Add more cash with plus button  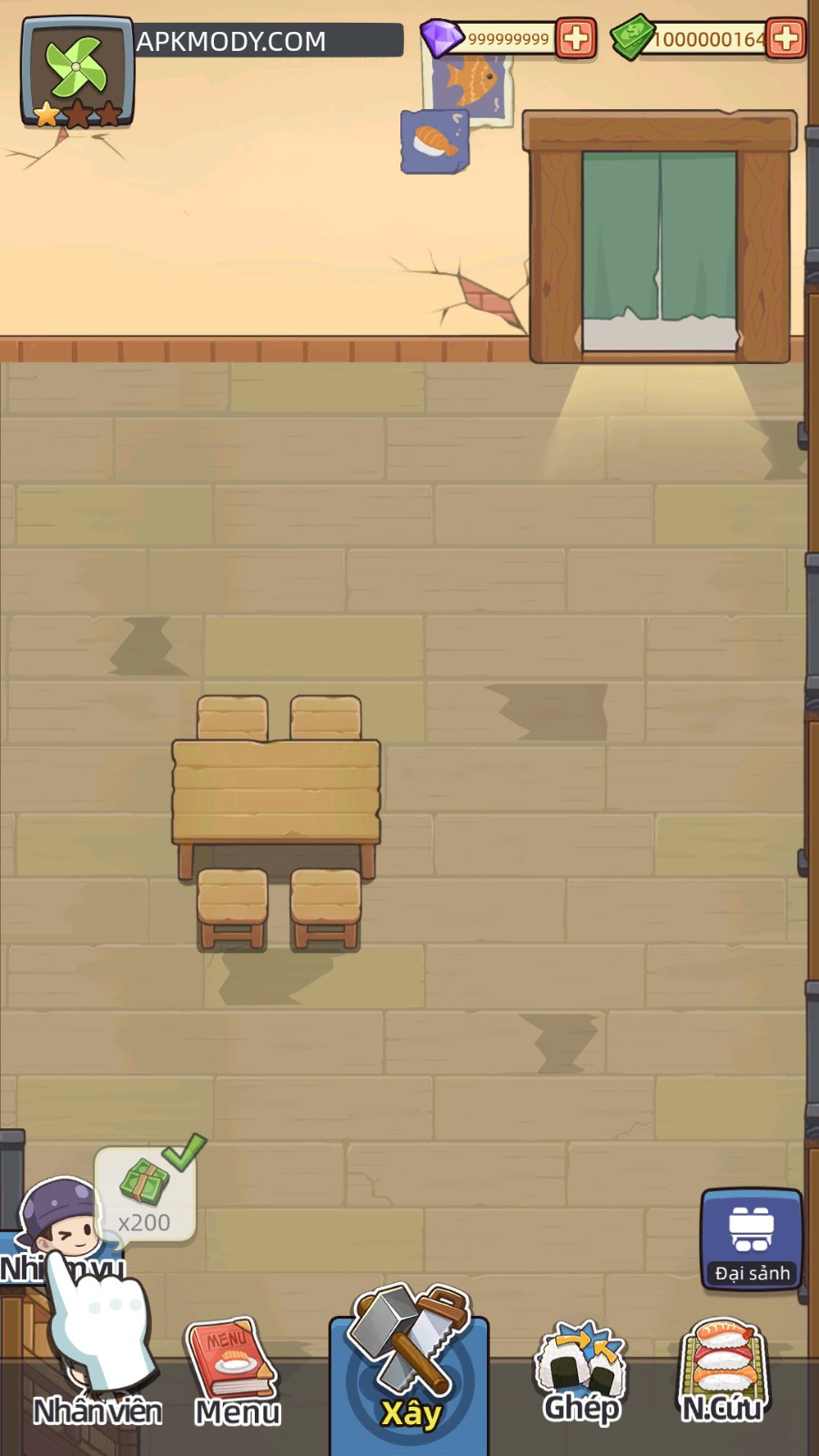pos(785,39)
